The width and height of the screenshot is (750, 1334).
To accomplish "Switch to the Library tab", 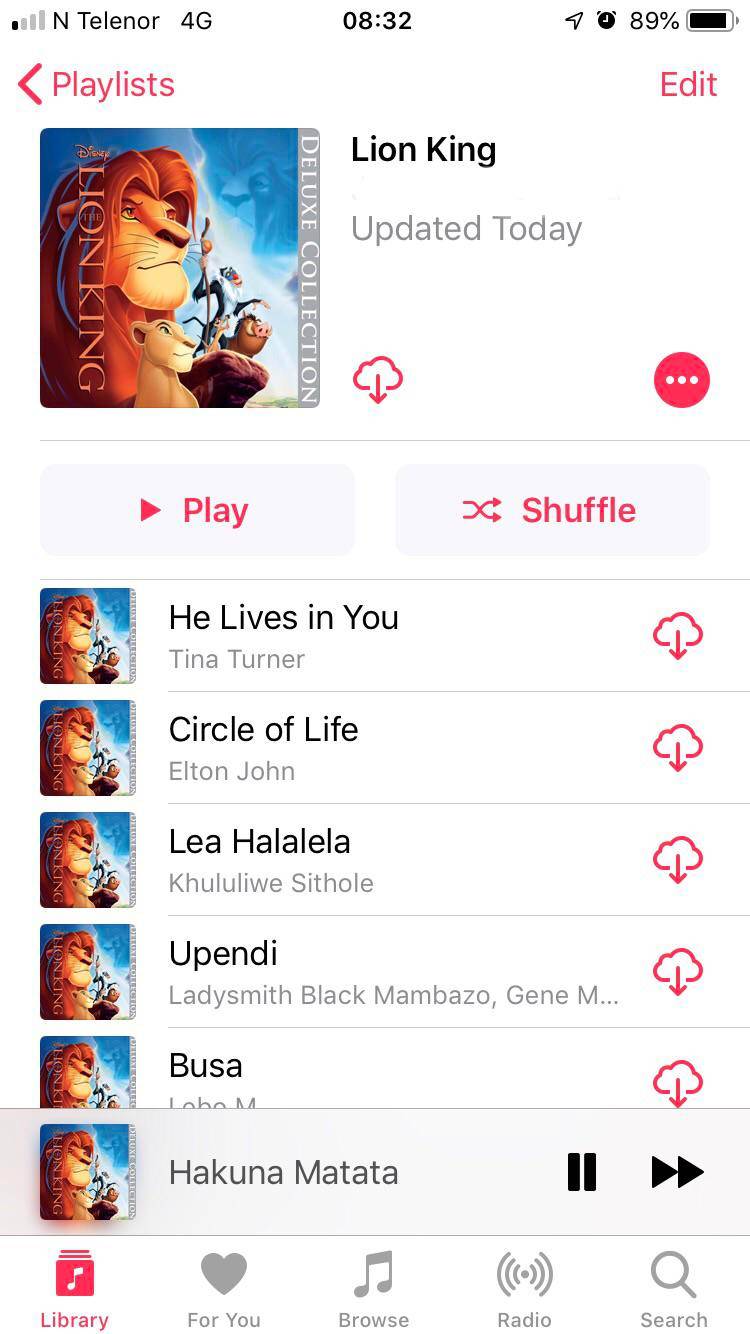I will pos(75,1287).
